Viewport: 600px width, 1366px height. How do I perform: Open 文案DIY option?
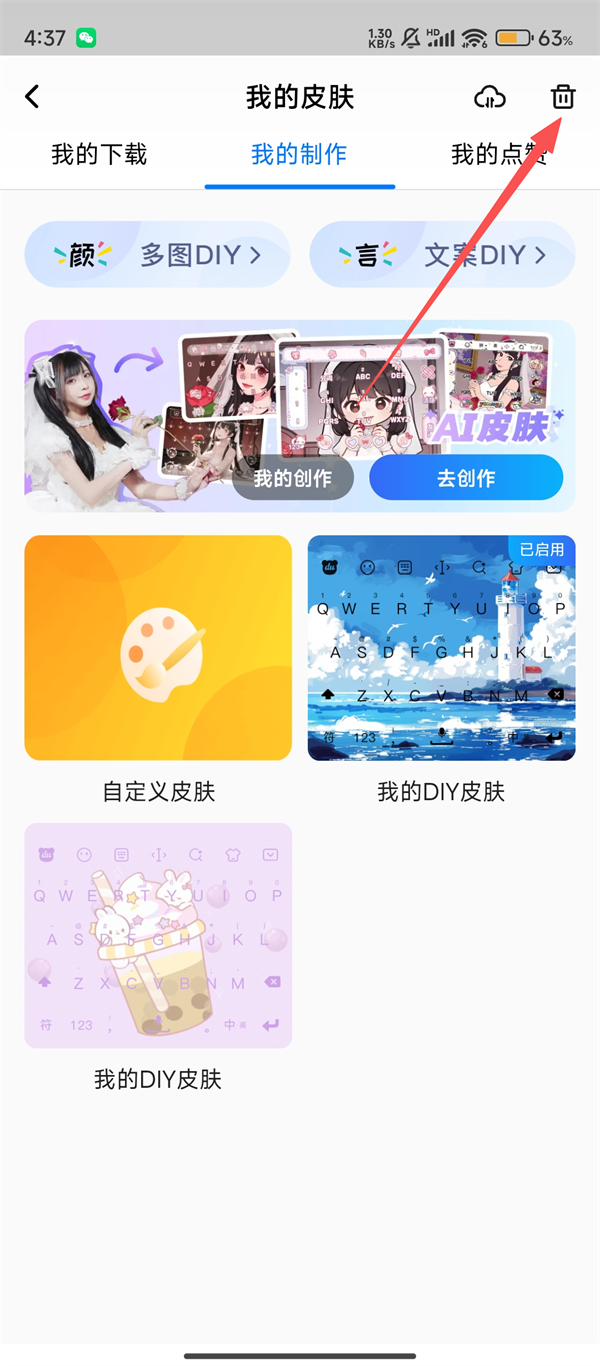coord(442,255)
